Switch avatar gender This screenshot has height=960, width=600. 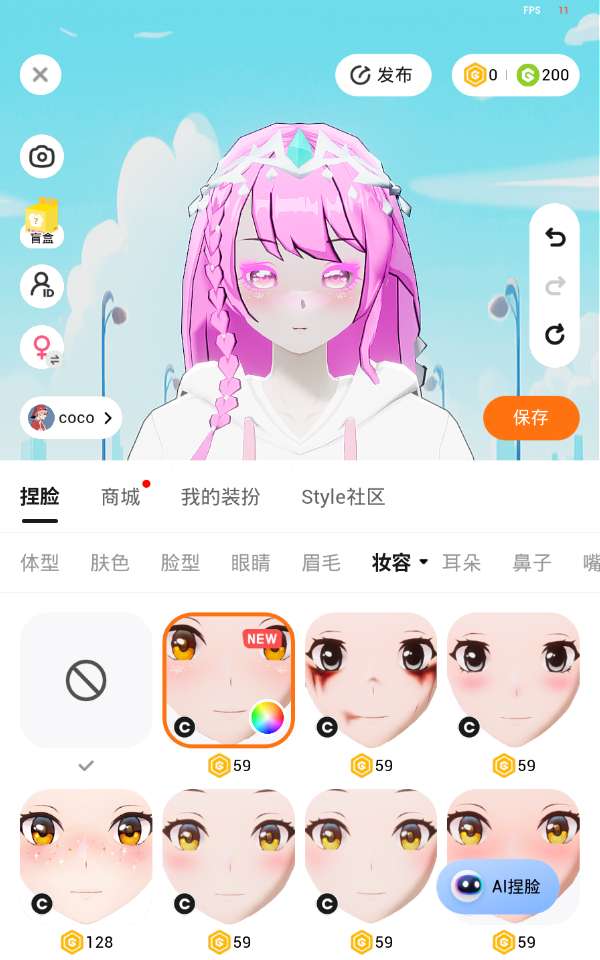pyautogui.click(x=42, y=348)
